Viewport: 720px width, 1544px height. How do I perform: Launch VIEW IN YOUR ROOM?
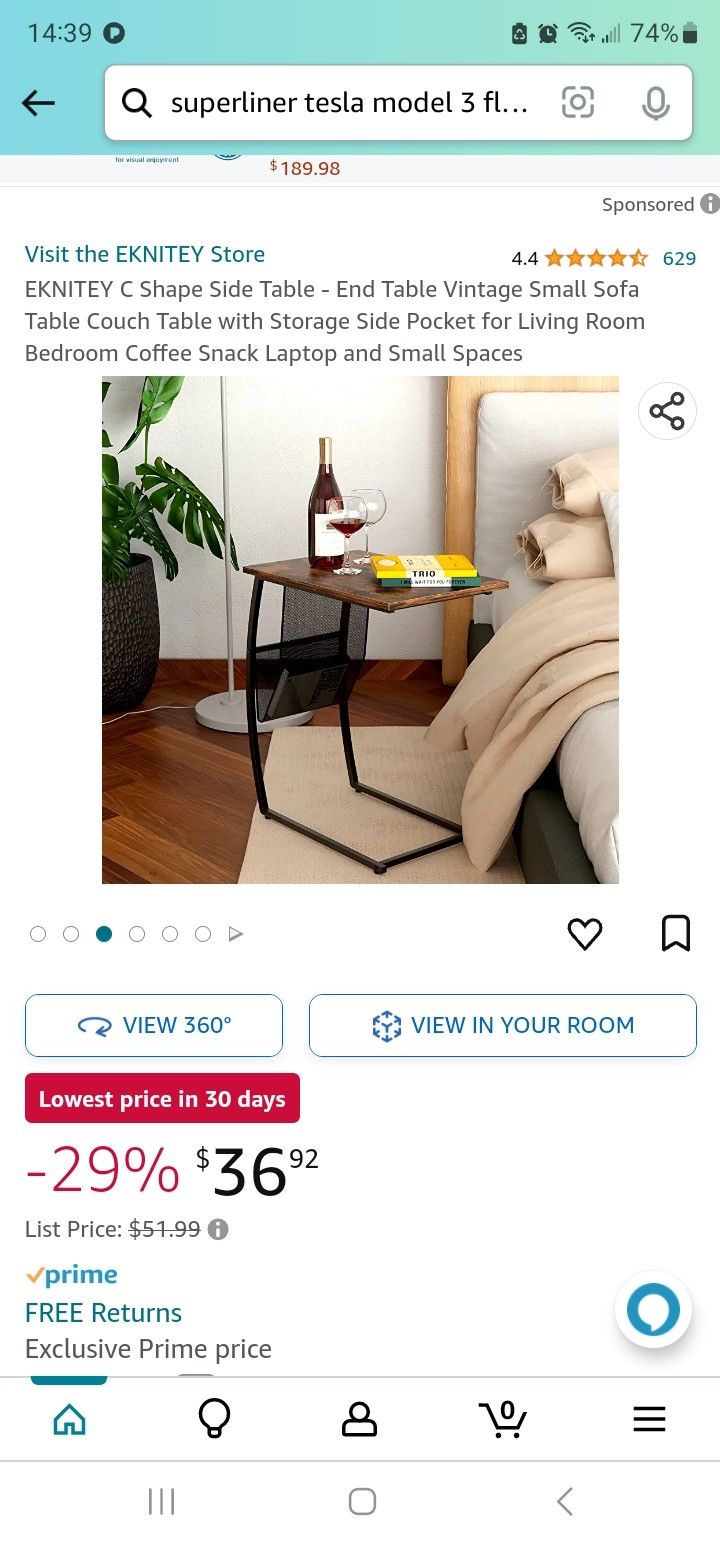(x=502, y=1025)
